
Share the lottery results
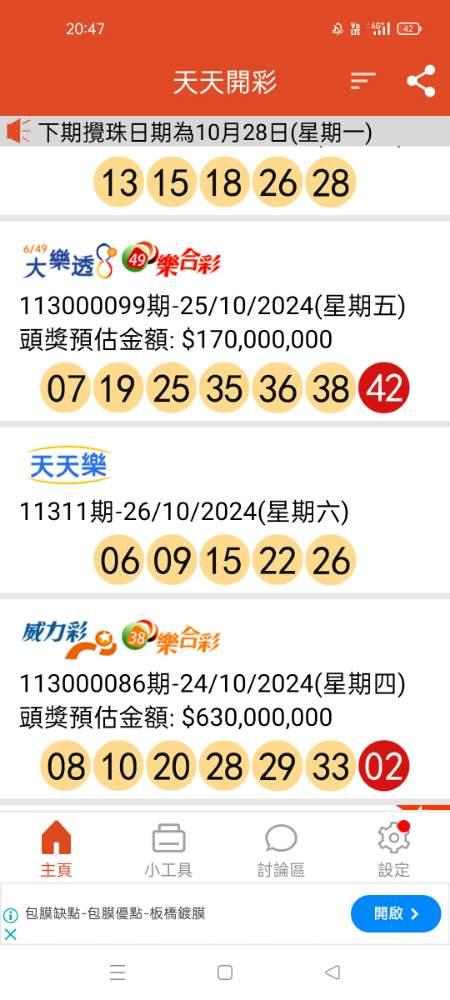click(421, 81)
